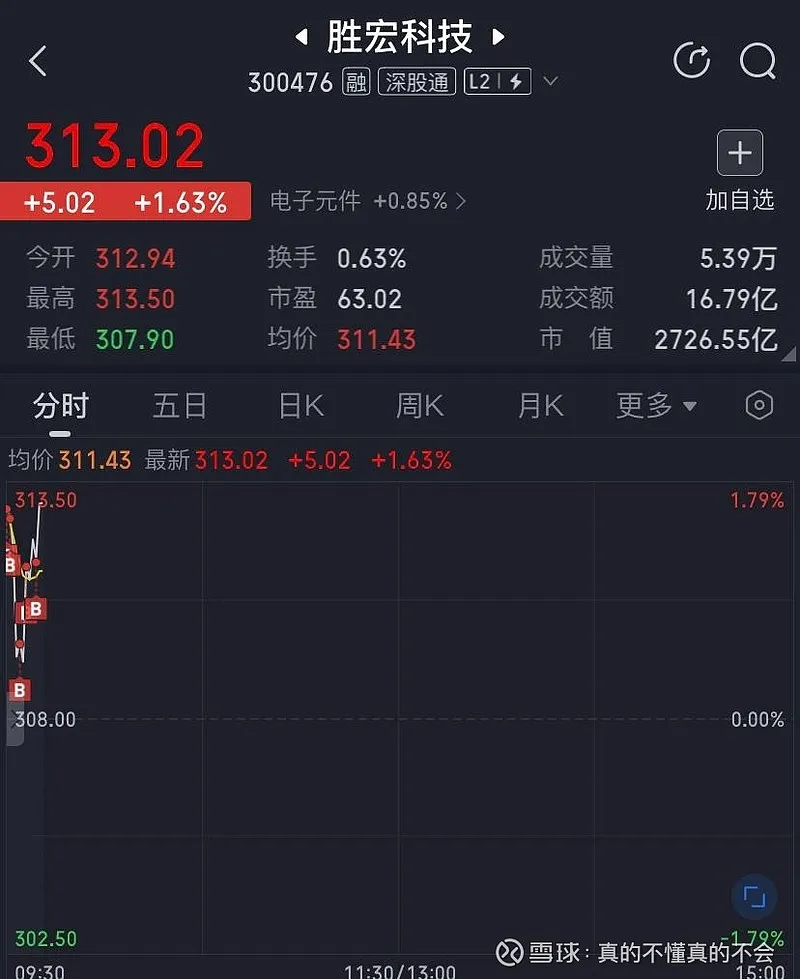Expand the chart to fullscreen
The width and height of the screenshot is (800, 979).
pos(755,897)
